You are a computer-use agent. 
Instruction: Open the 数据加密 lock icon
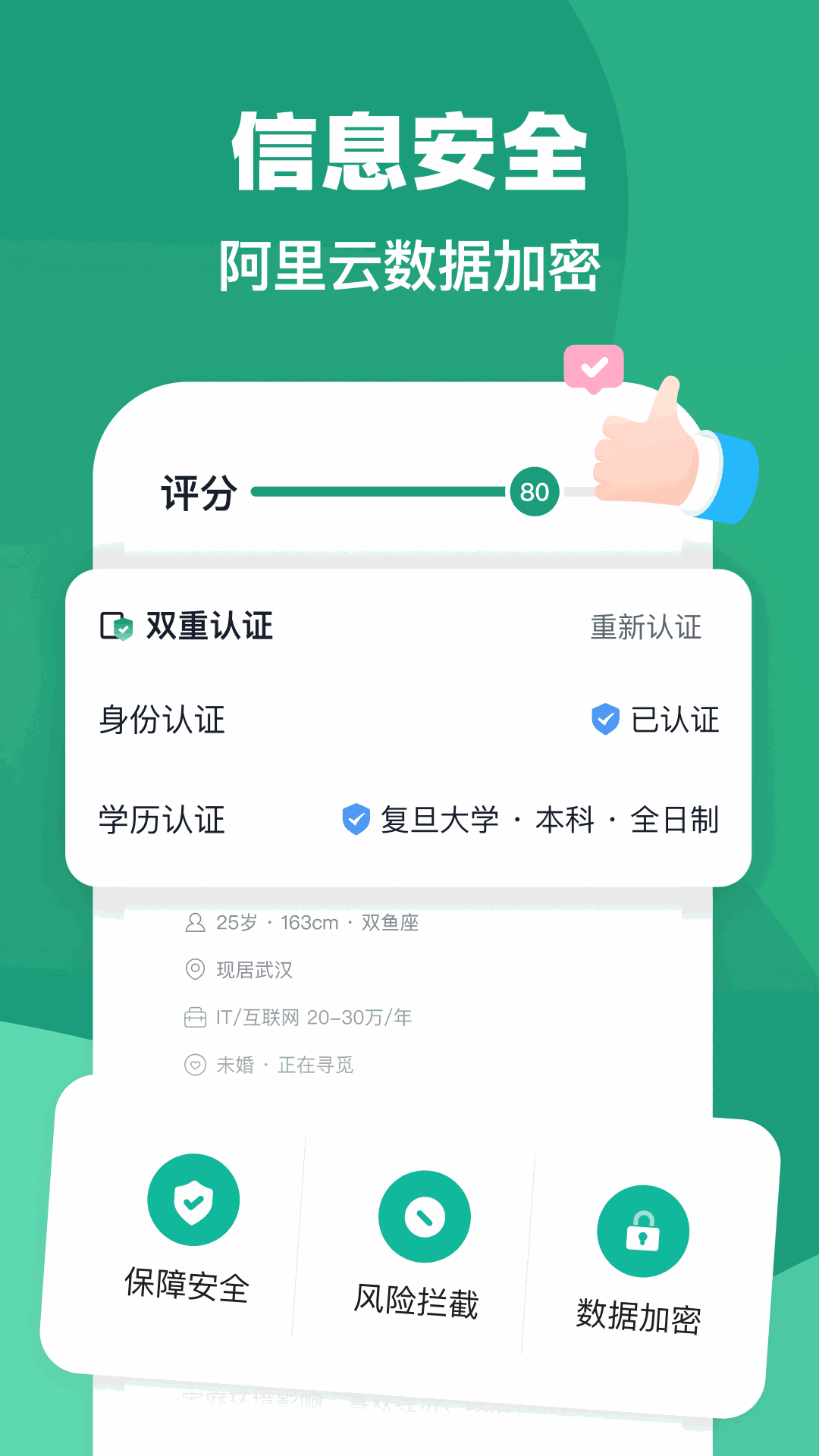[642, 1231]
